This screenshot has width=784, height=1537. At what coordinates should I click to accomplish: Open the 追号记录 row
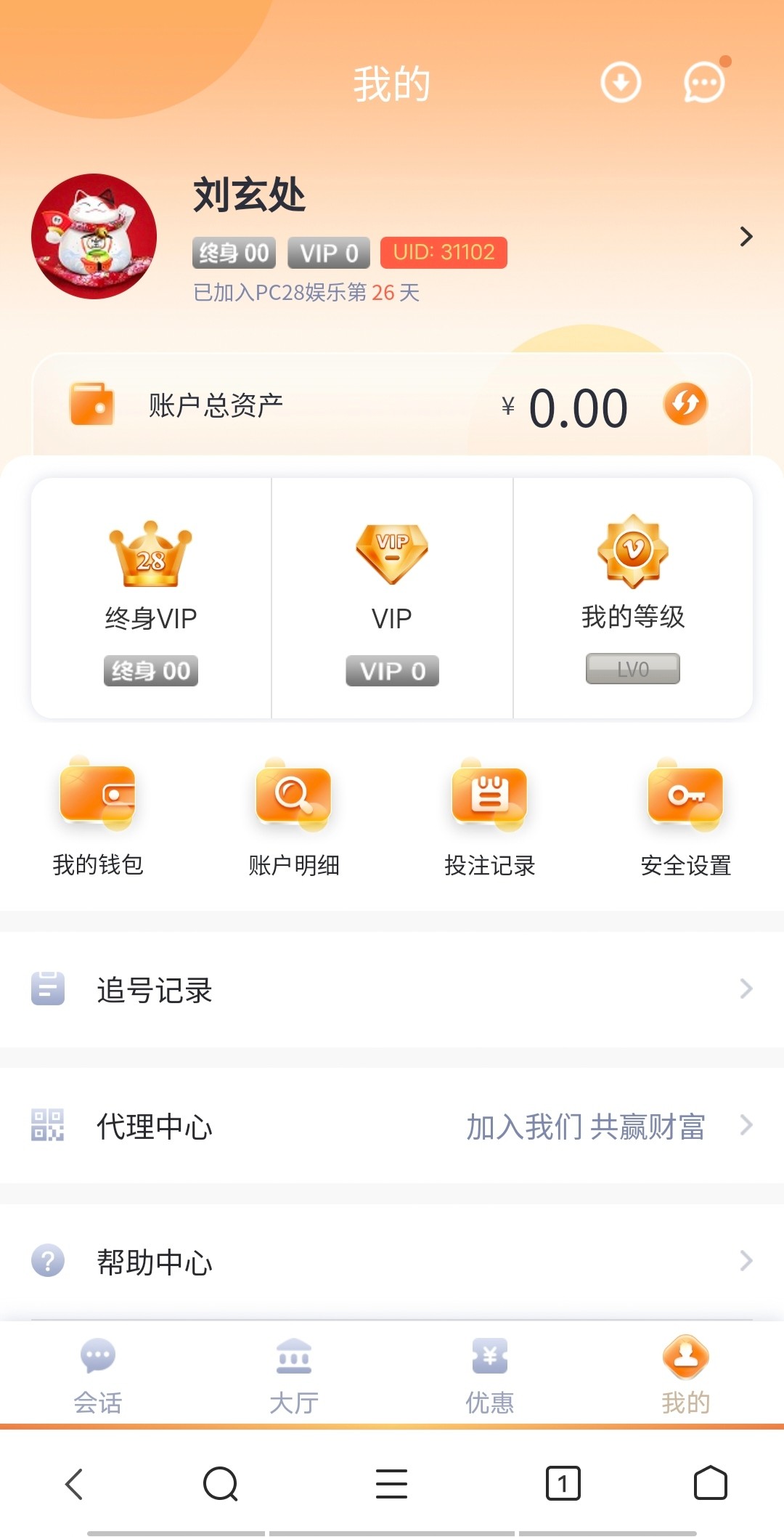pyautogui.click(x=392, y=989)
